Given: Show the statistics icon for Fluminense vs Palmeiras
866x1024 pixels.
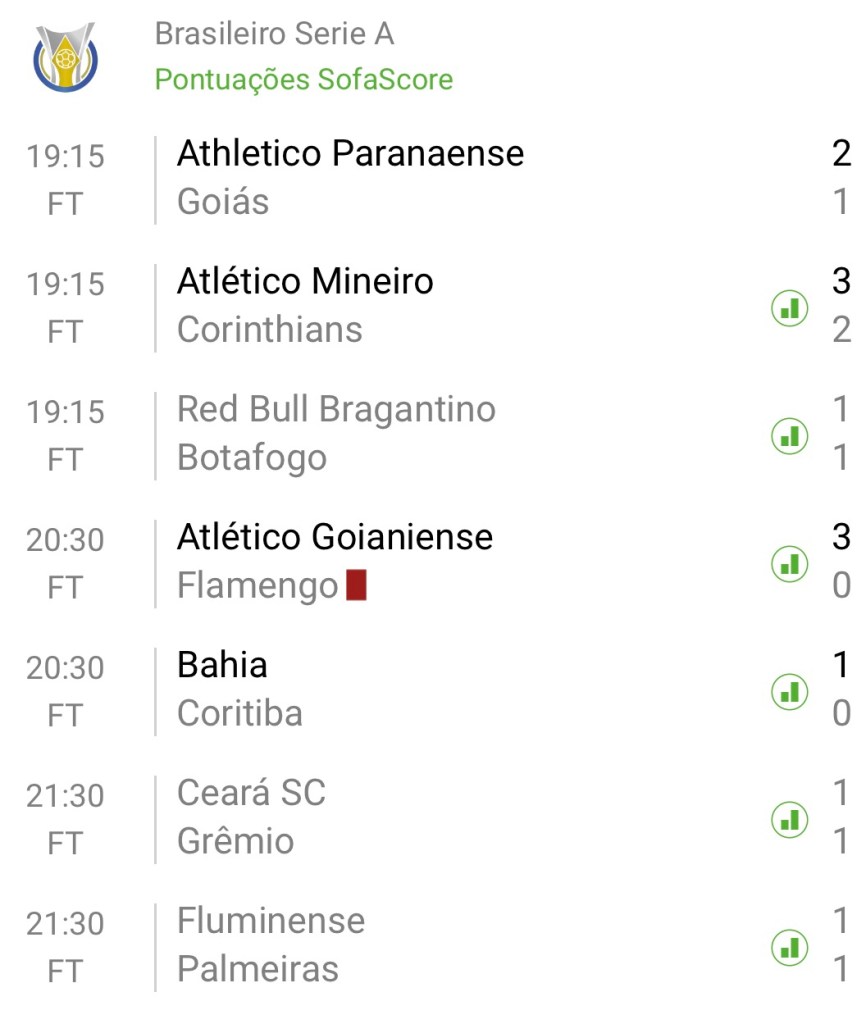Looking at the screenshot, I should click(x=789, y=947).
